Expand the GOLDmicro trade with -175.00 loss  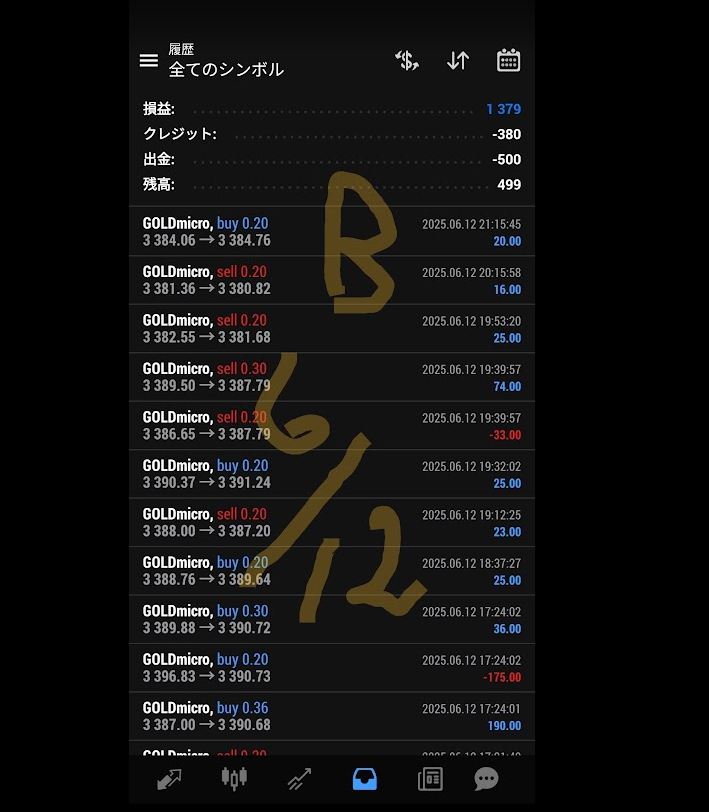pyautogui.click(x=331, y=668)
